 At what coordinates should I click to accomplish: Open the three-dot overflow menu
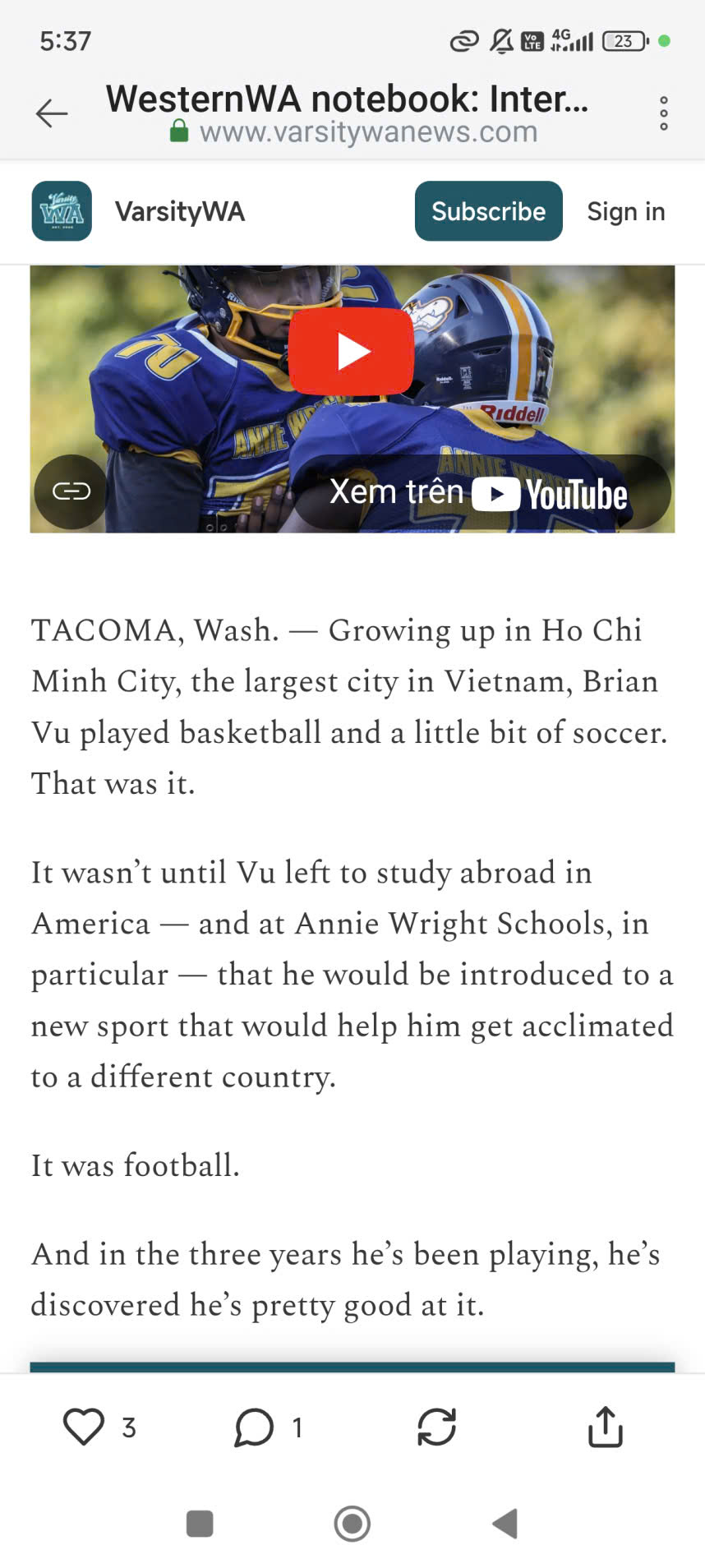[663, 113]
